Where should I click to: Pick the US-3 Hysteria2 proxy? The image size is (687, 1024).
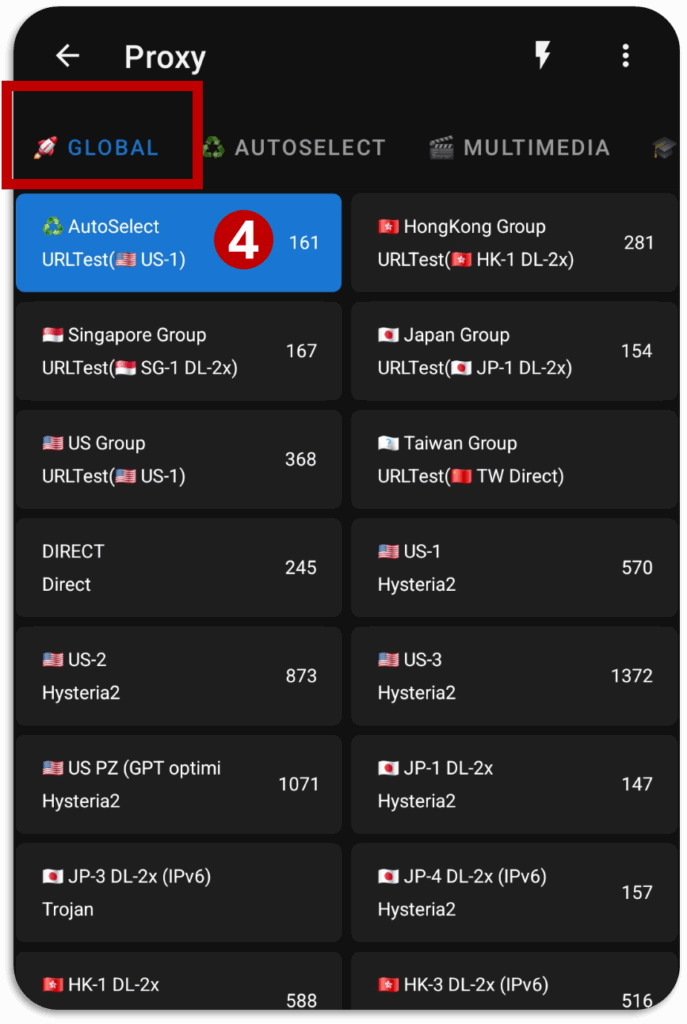[x=514, y=676]
